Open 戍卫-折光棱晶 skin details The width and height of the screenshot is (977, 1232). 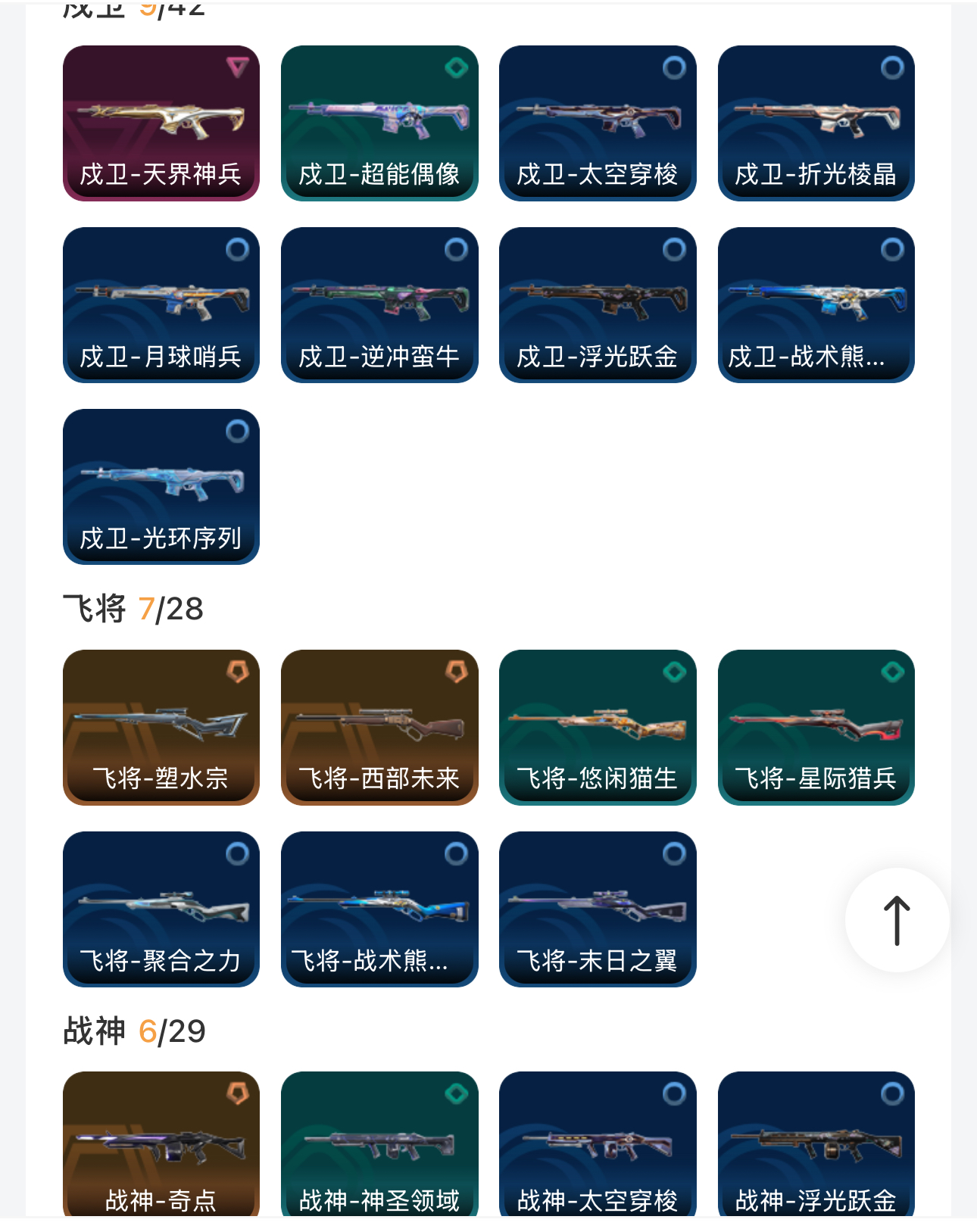tap(816, 123)
